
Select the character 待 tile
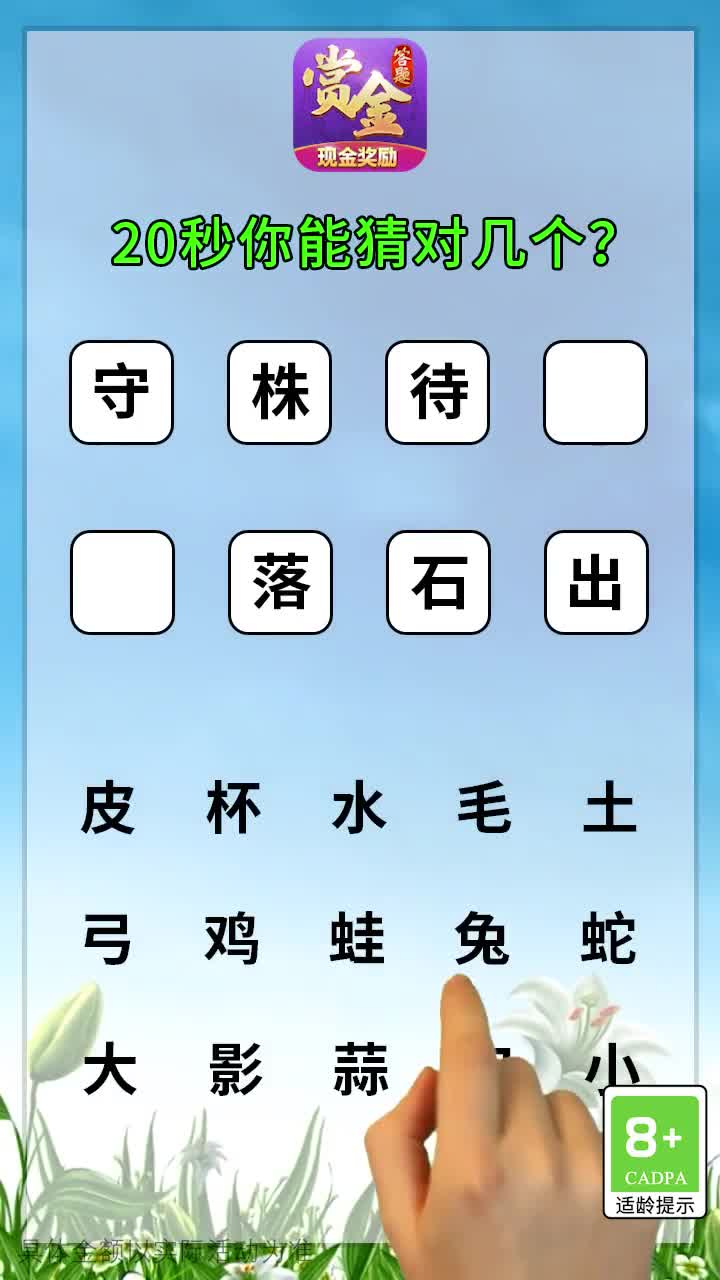437,392
